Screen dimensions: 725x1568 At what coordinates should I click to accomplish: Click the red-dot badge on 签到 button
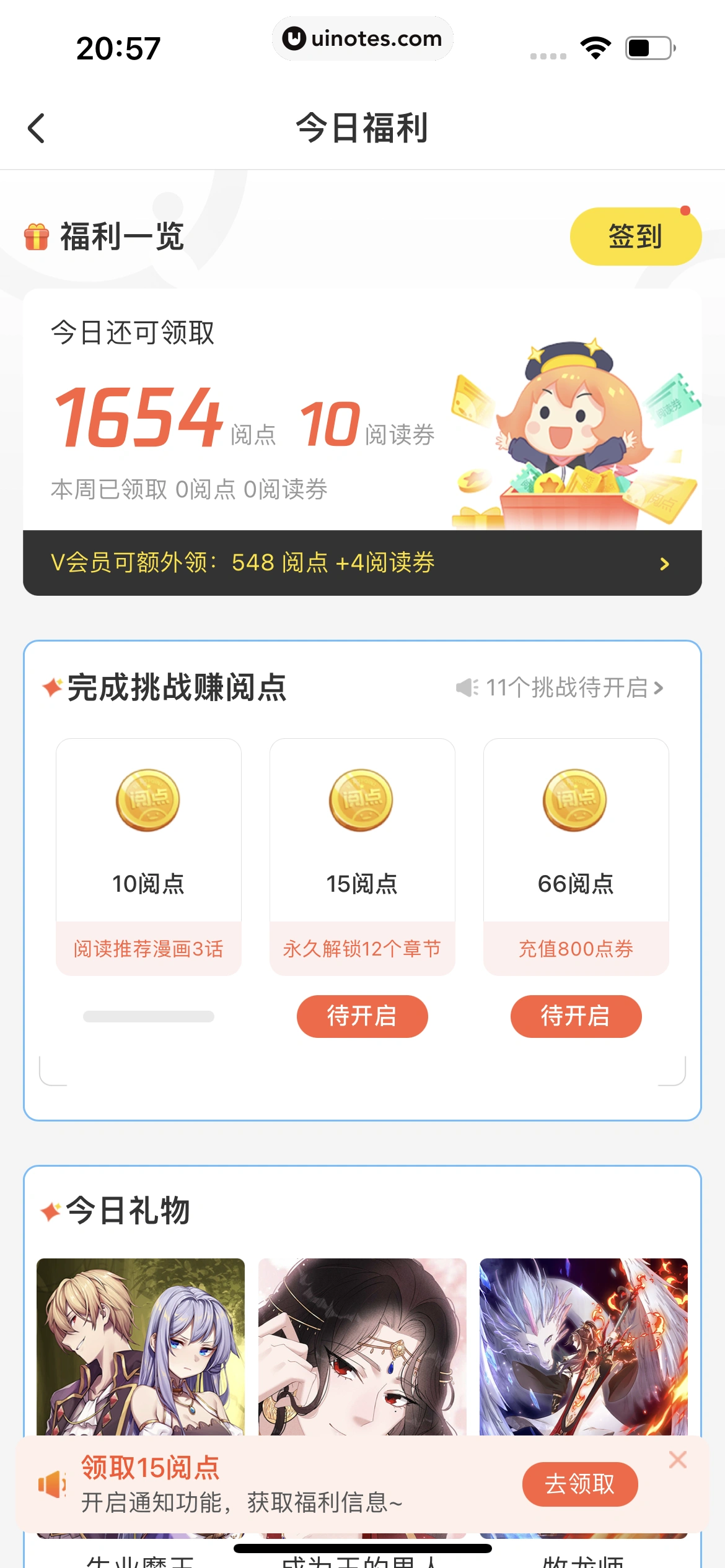coord(685,210)
